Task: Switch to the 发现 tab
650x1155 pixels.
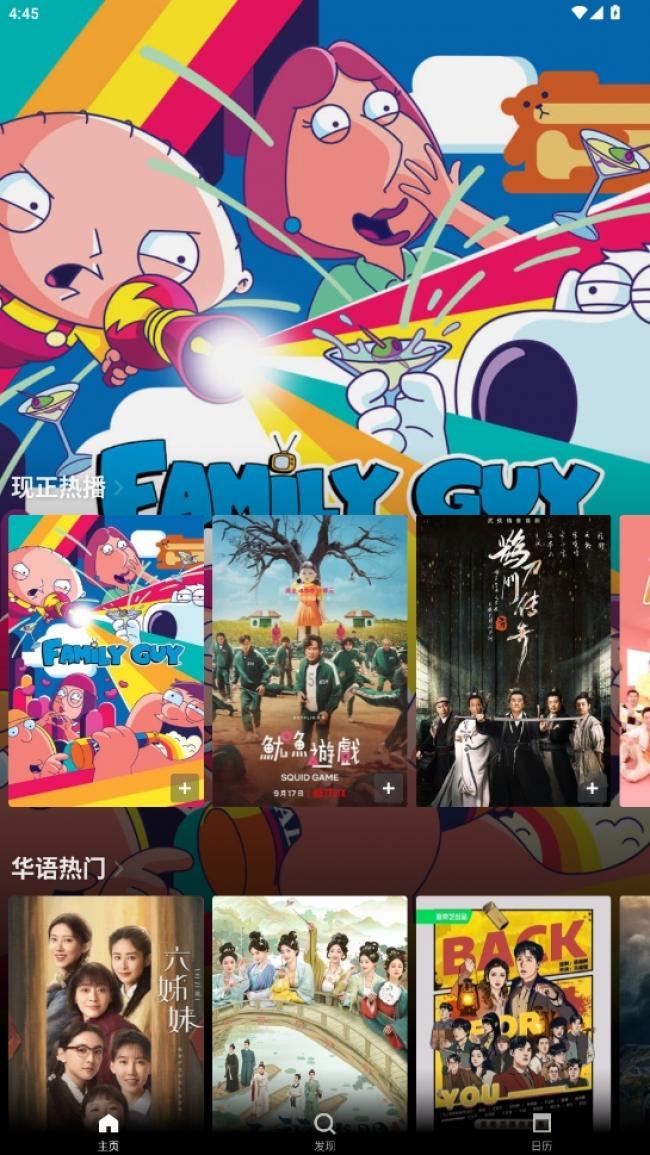Action: [x=325, y=1132]
